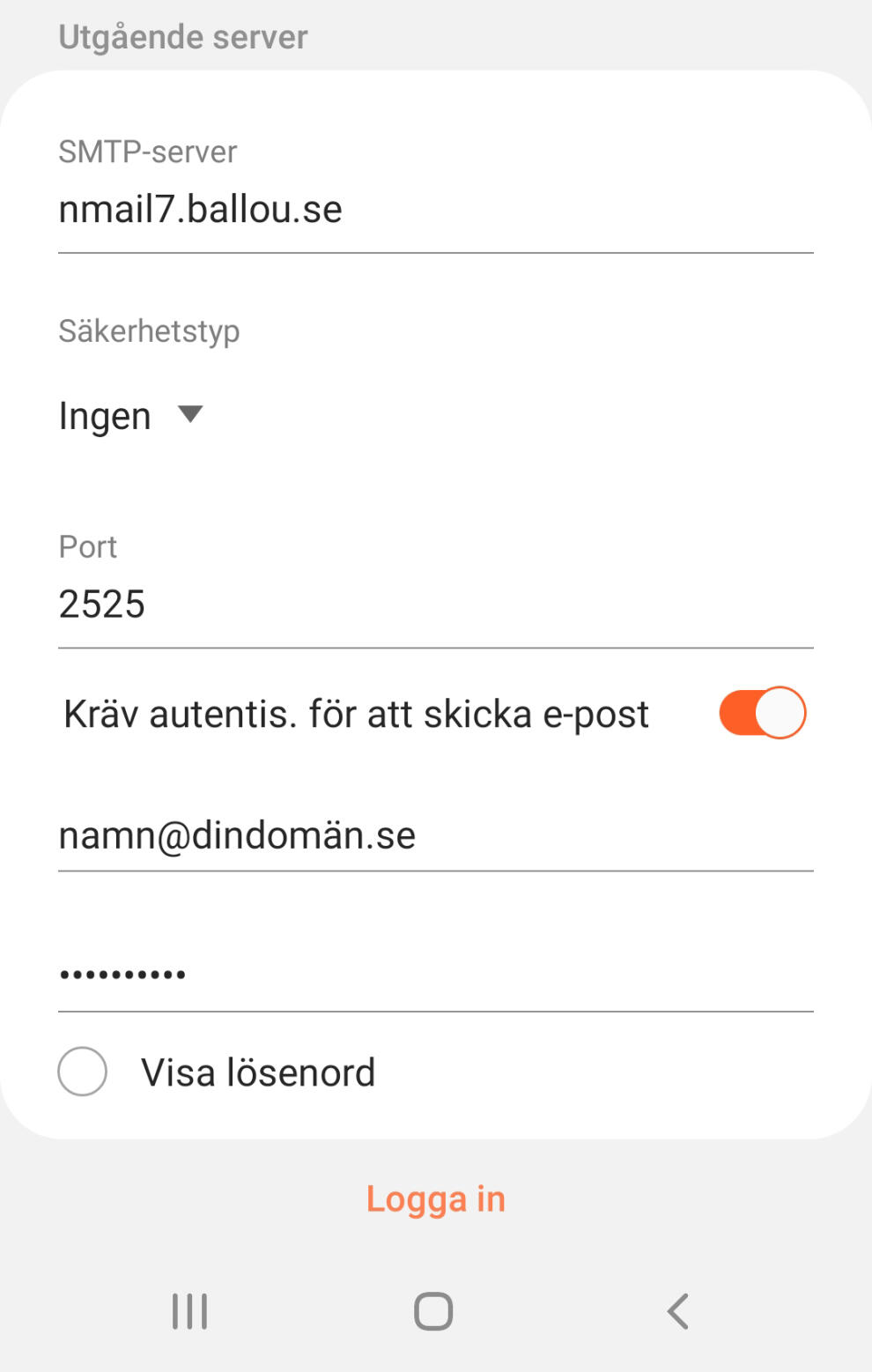Screen dimensions: 872x1372
Task: Disable Kräv autentis. för att skicka e-post
Action: tap(762, 712)
